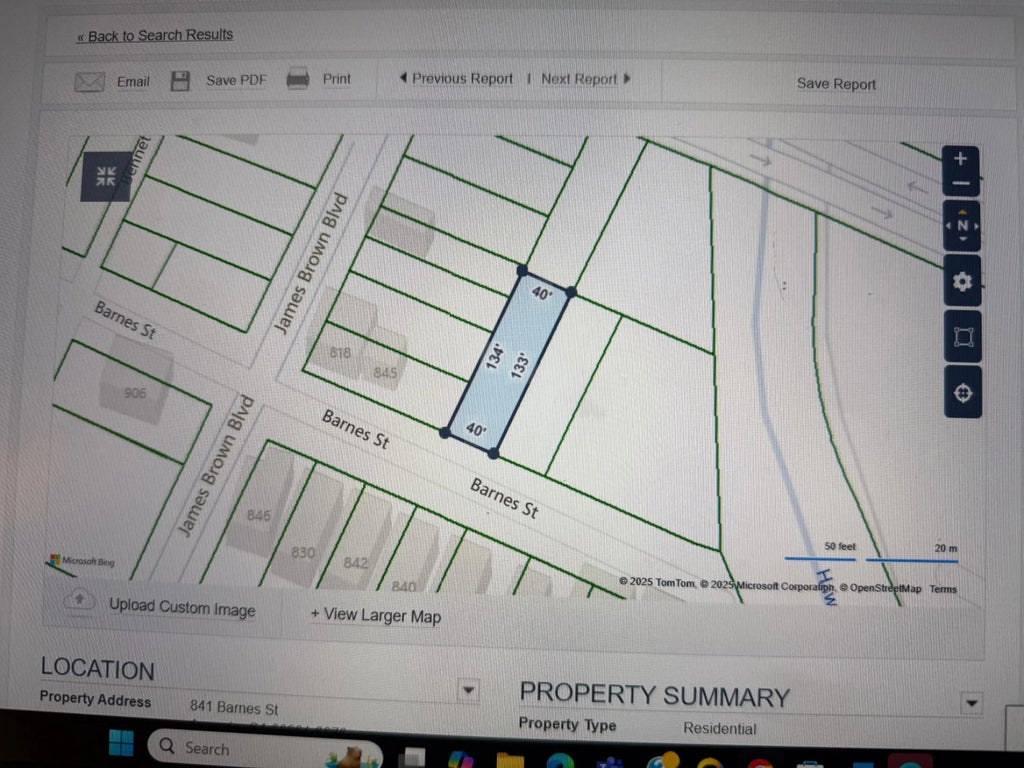1024x768 pixels.
Task: Print the property report
Action: (319, 78)
